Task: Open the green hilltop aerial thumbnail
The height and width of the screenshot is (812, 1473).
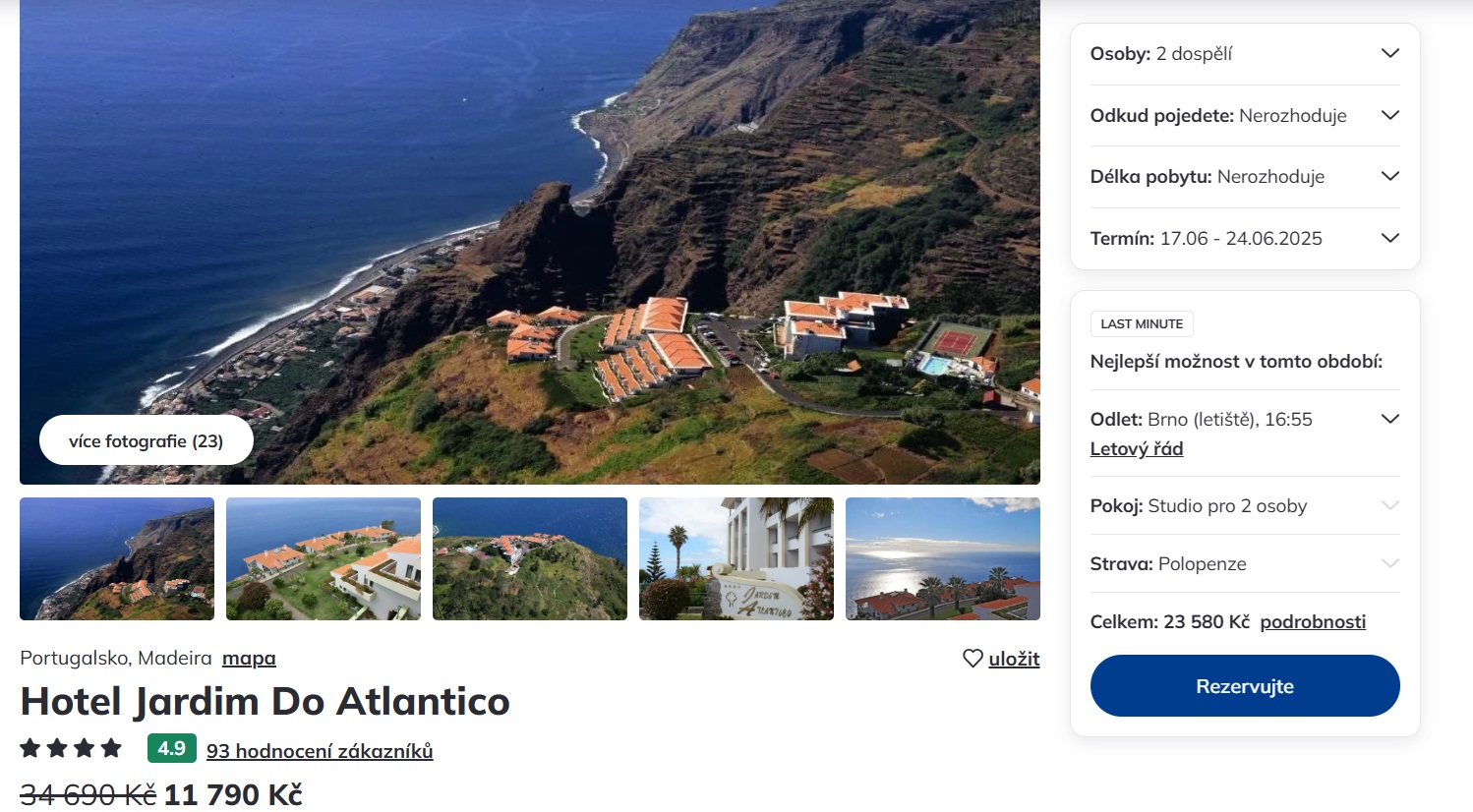Action: (x=530, y=558)
